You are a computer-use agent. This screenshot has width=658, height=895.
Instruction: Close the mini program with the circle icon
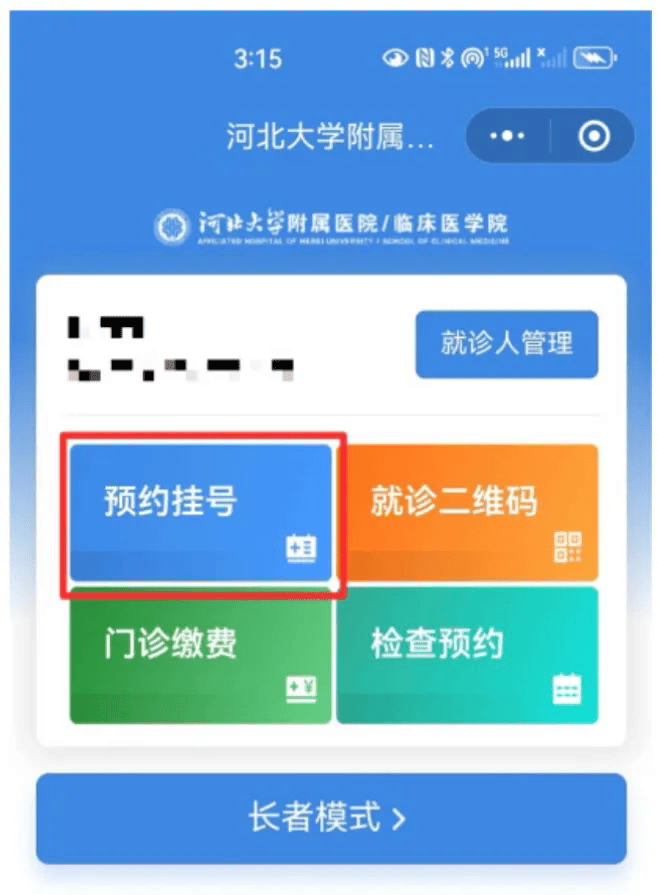click(x=594, y=136)
